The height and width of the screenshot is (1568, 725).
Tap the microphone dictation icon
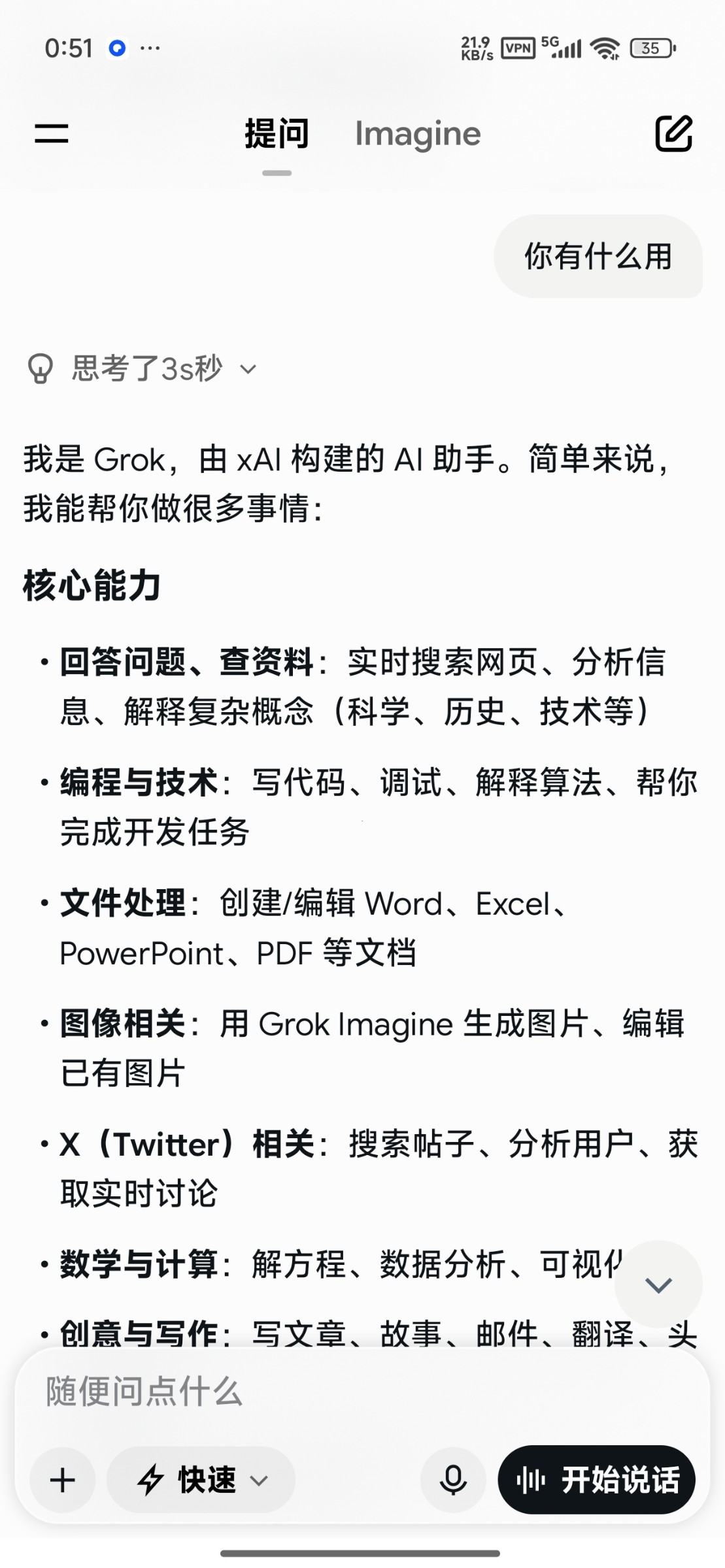point(453,1480)
